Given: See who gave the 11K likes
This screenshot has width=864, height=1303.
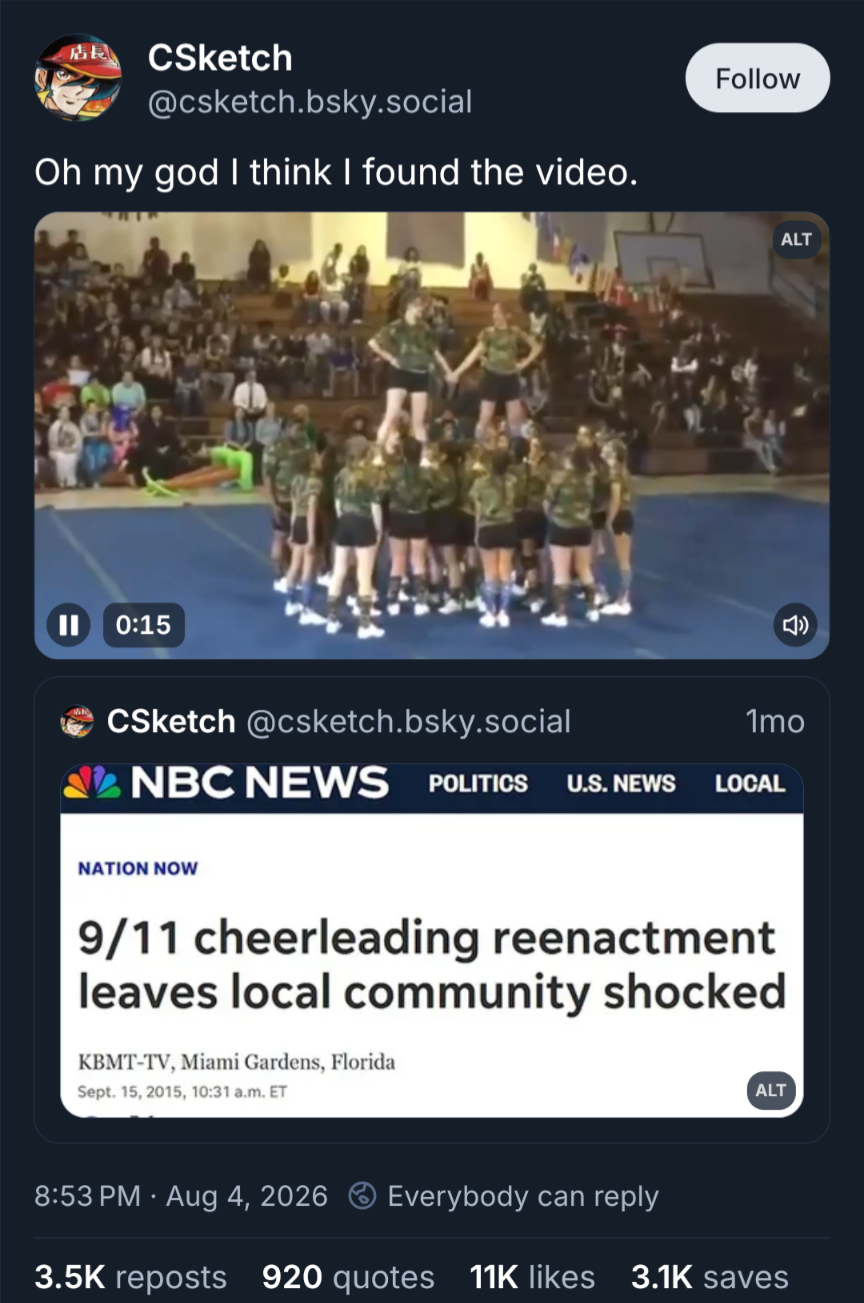Looking at the screenshot, I should point(532,1277).
